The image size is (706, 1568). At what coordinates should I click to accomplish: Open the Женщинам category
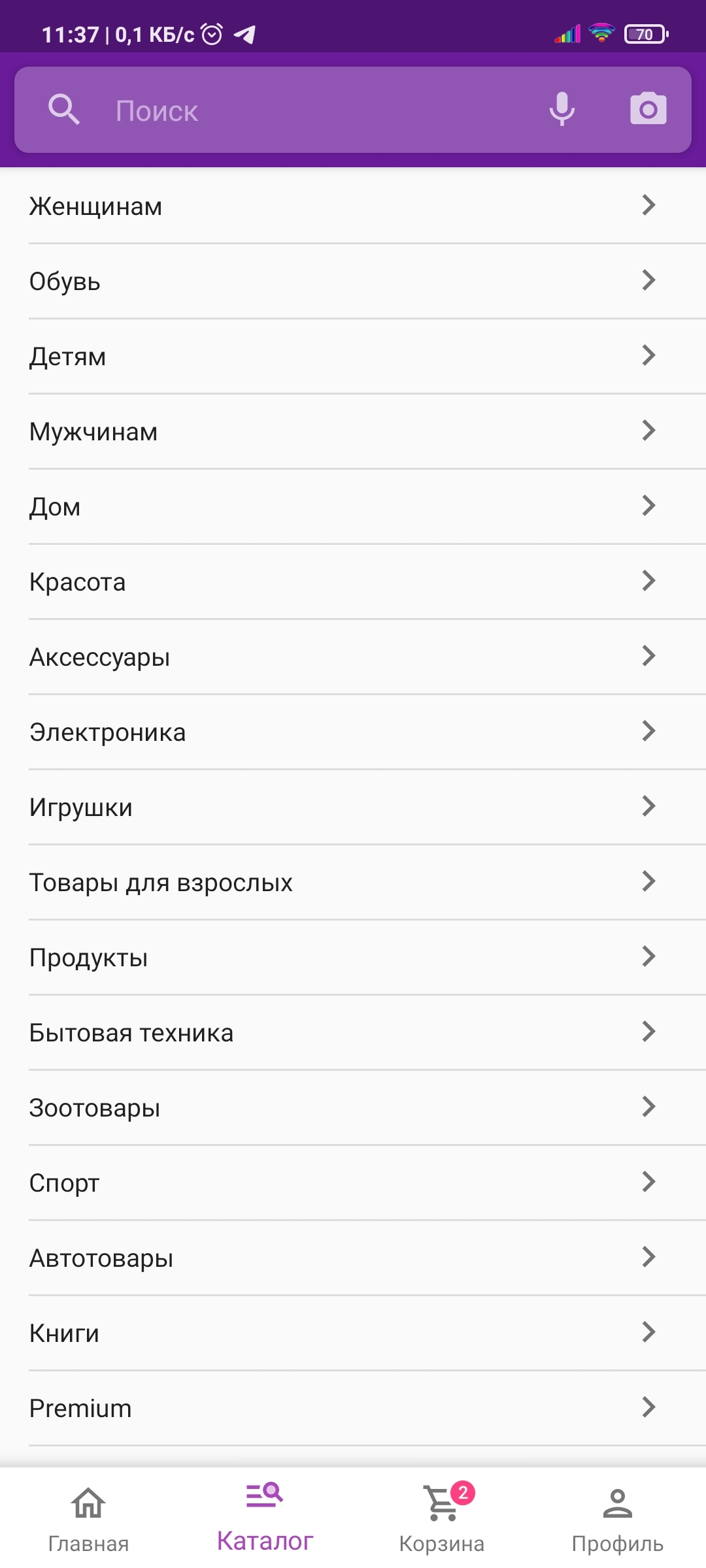click(353, 206)
